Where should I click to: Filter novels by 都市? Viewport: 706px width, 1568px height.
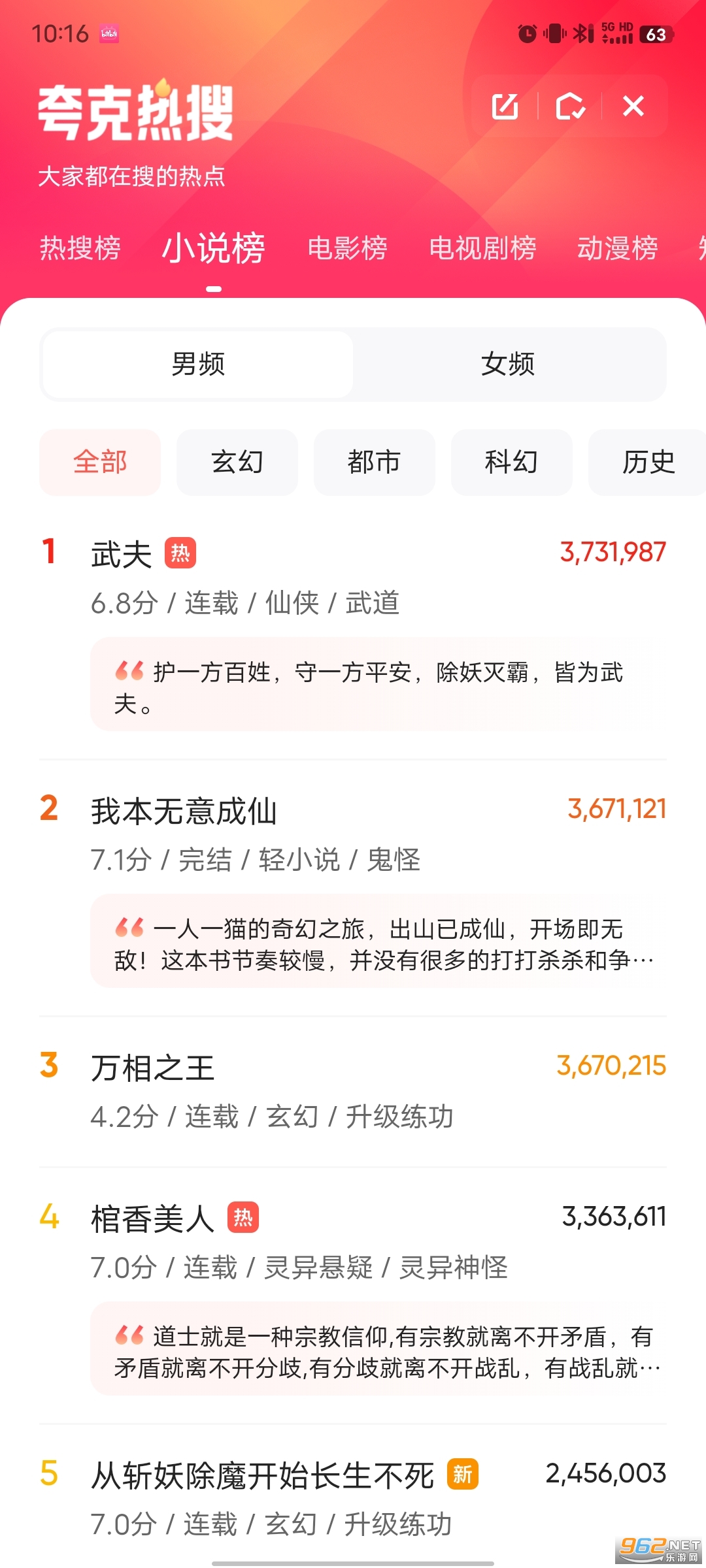[374, 463]
